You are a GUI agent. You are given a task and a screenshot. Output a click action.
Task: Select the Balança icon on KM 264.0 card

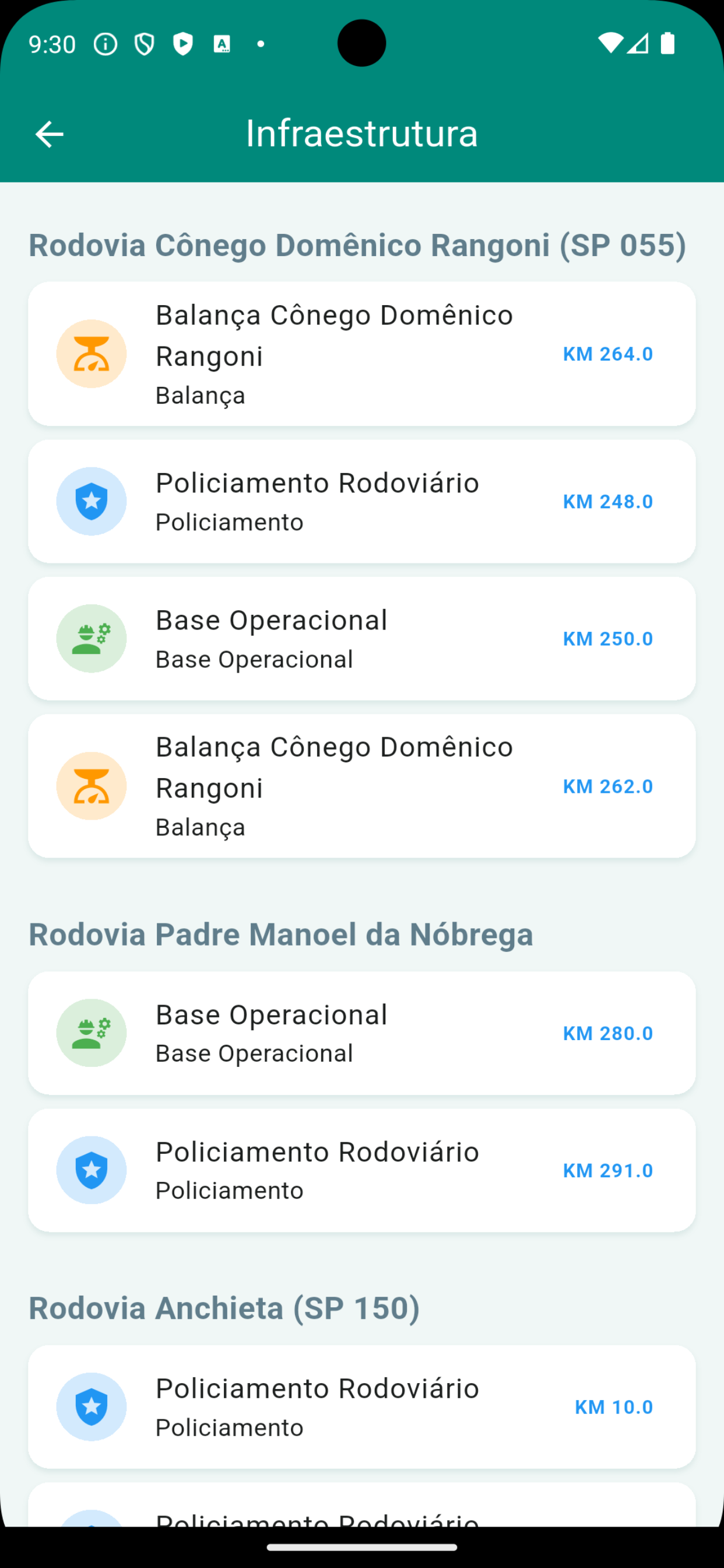click(92, 353)
